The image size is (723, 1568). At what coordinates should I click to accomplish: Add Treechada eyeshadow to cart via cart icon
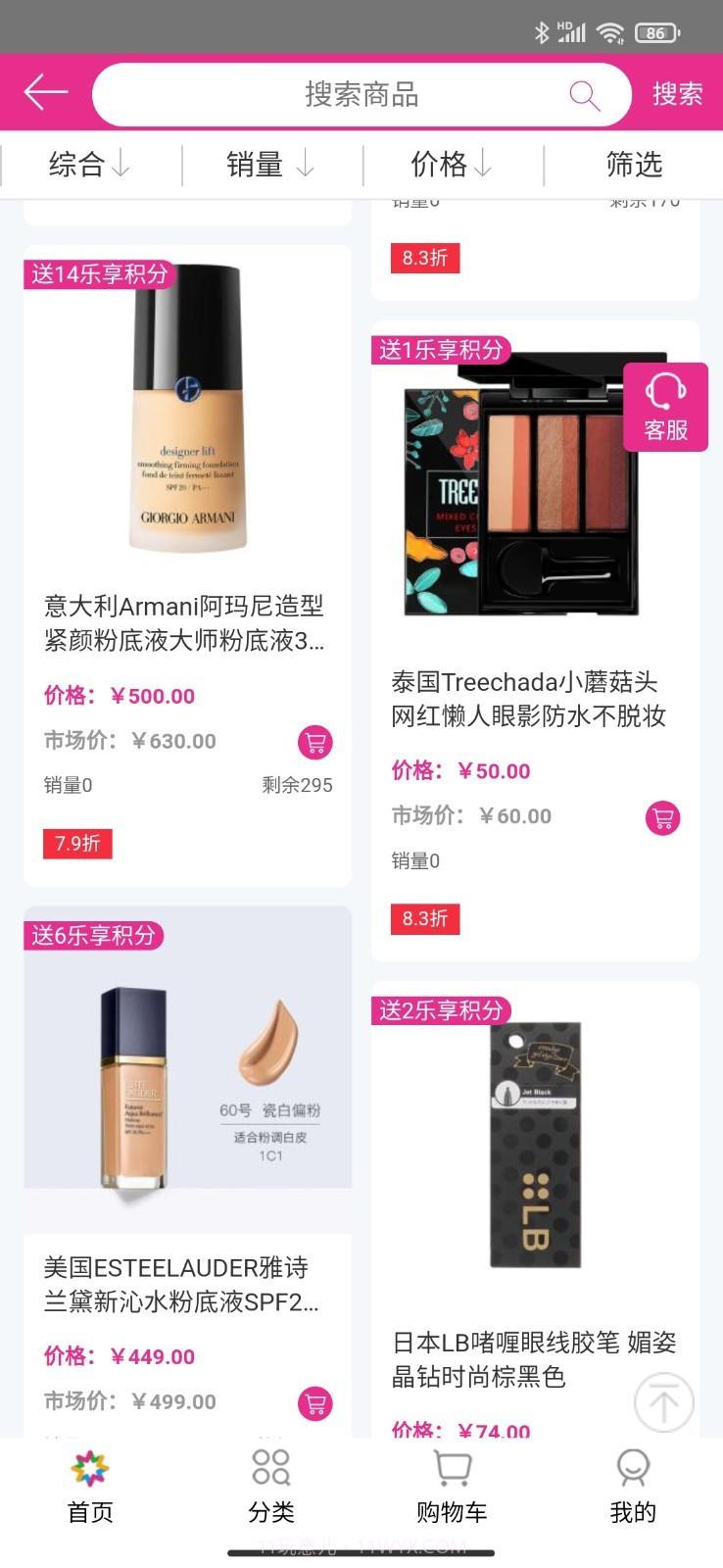(662, 816)
